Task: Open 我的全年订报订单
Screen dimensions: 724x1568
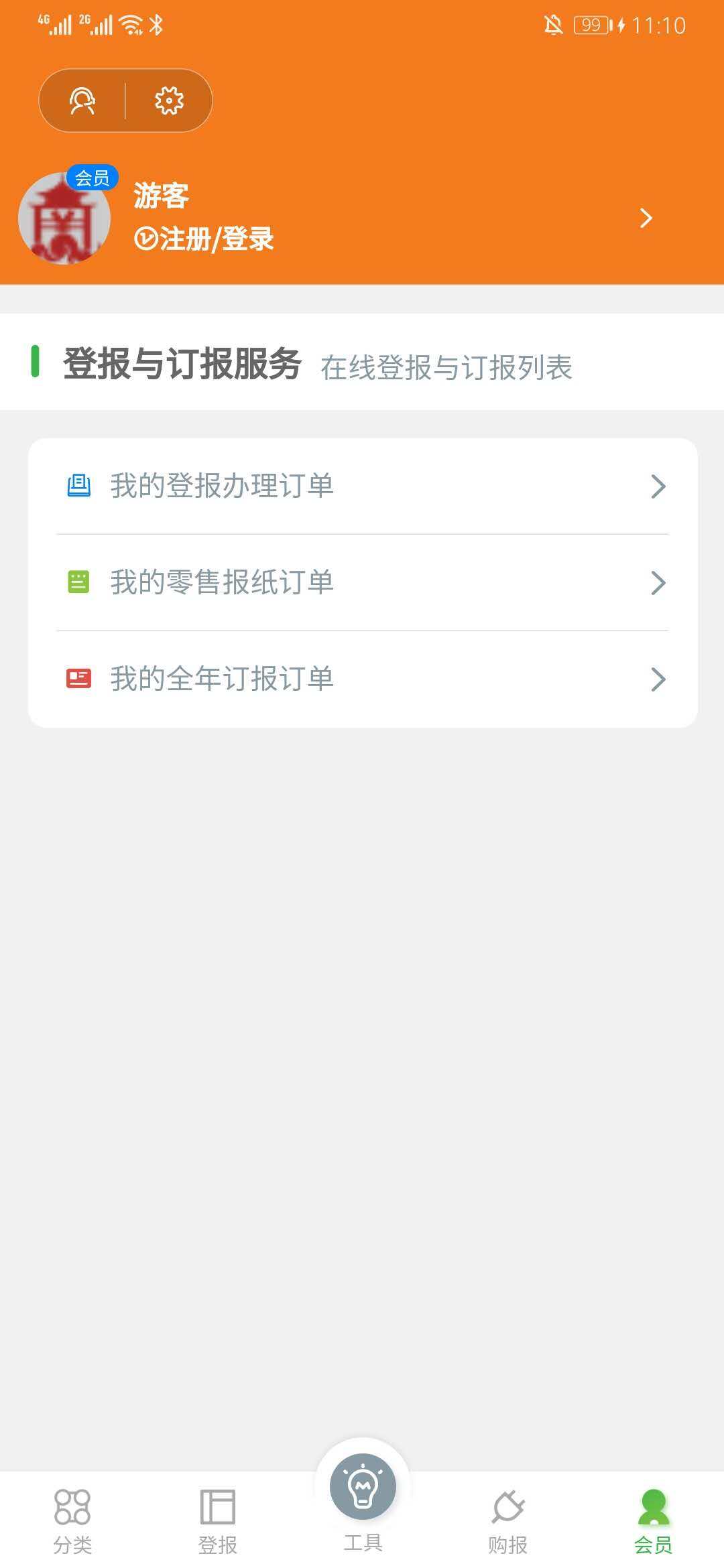Action: coord(363,679)
